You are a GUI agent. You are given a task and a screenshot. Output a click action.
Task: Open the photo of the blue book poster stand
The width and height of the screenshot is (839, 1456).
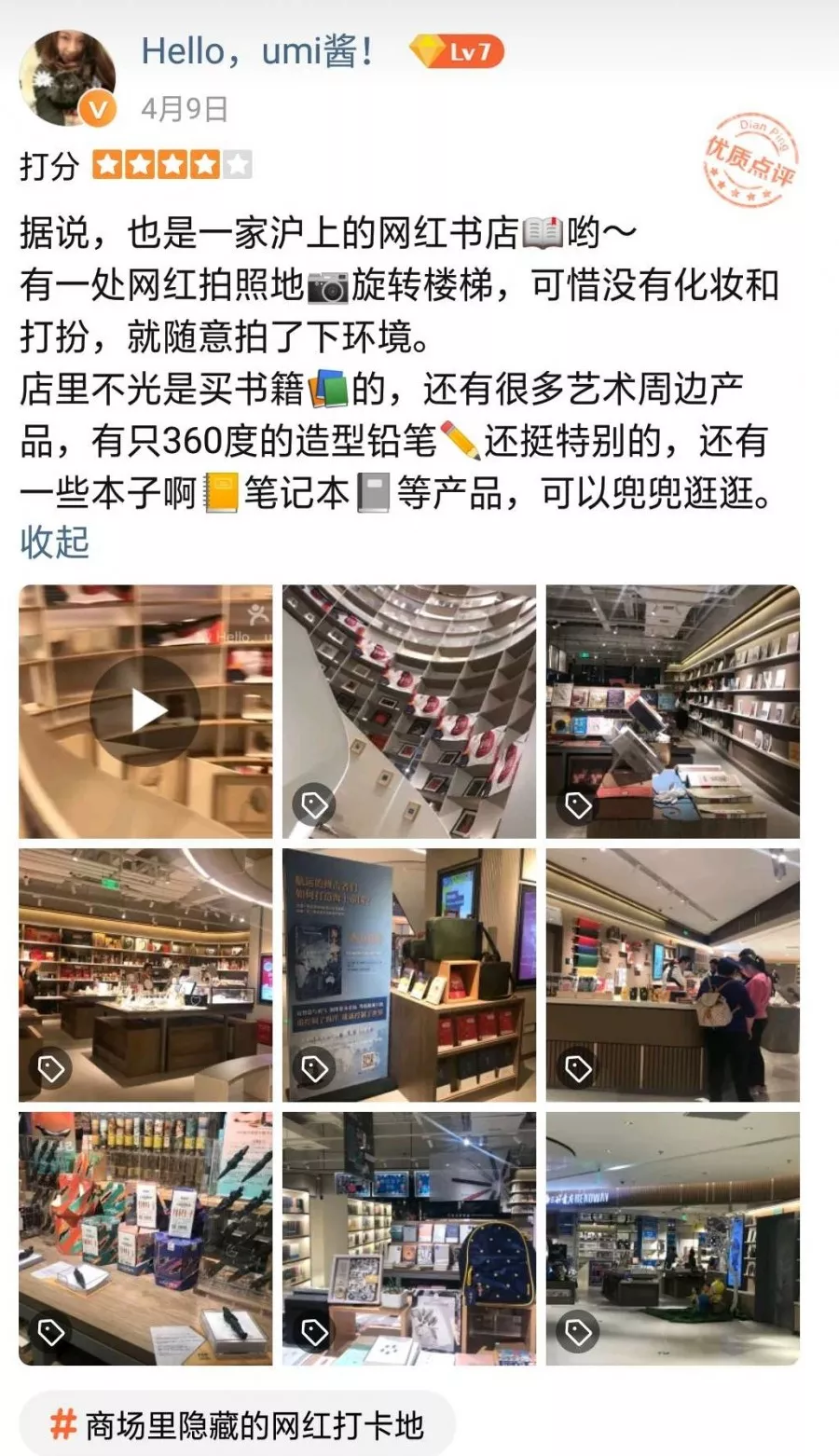(x=409, y=975)
